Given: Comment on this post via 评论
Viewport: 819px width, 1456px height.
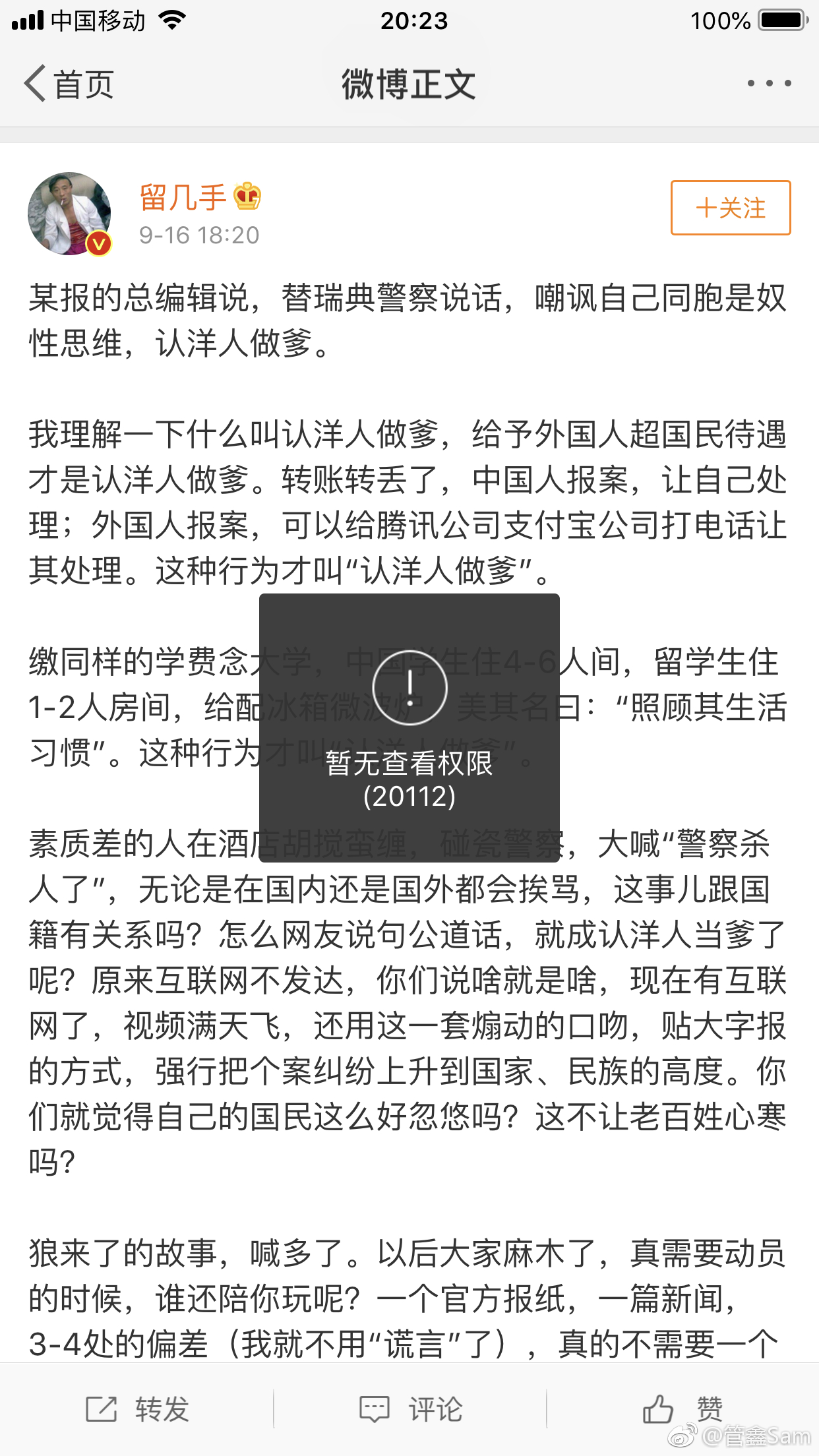Looking at the screenshot, I should [x=410, y=1410].
